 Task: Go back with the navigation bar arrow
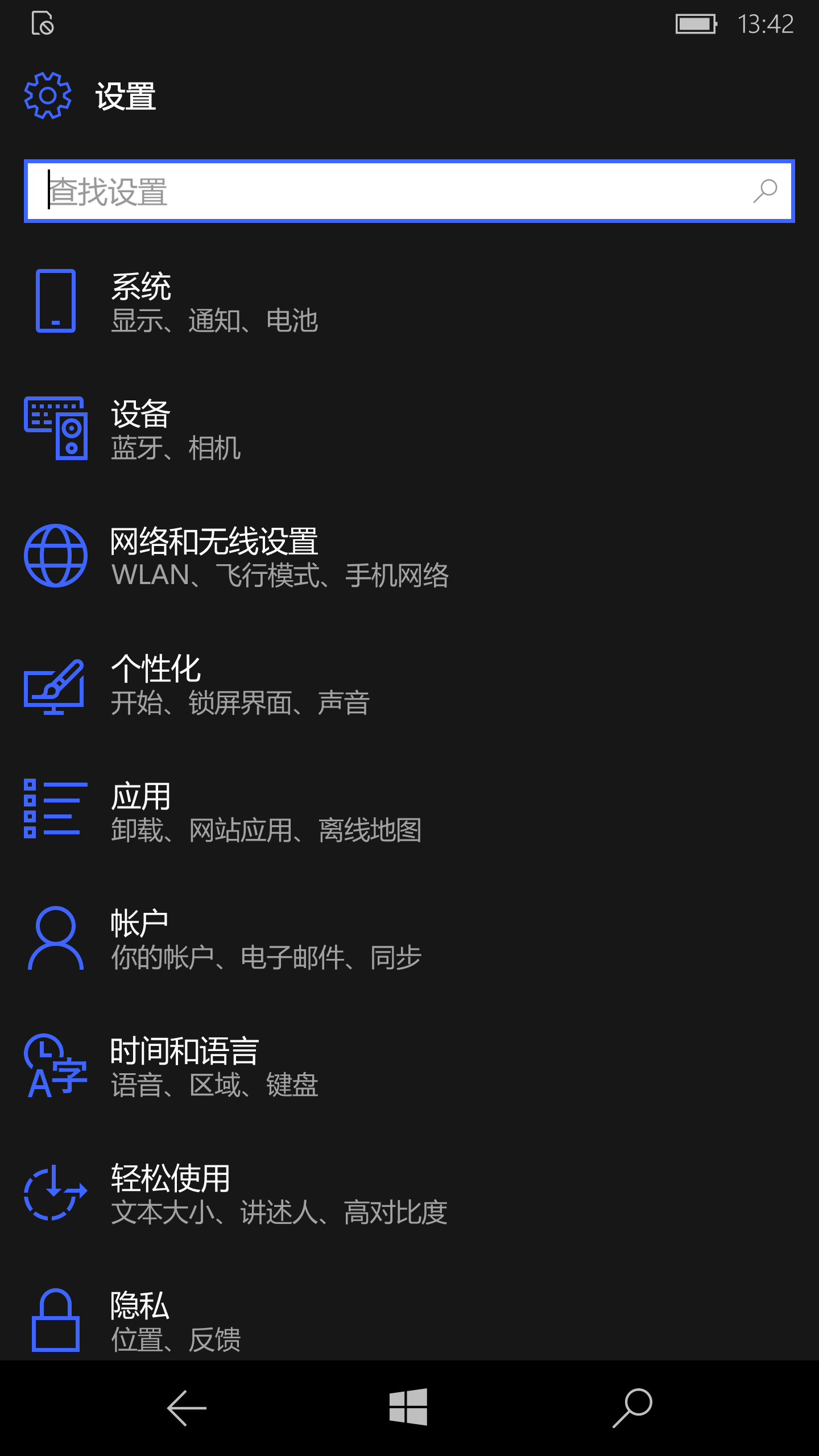pyautogui.click(x=187, y=1408)
